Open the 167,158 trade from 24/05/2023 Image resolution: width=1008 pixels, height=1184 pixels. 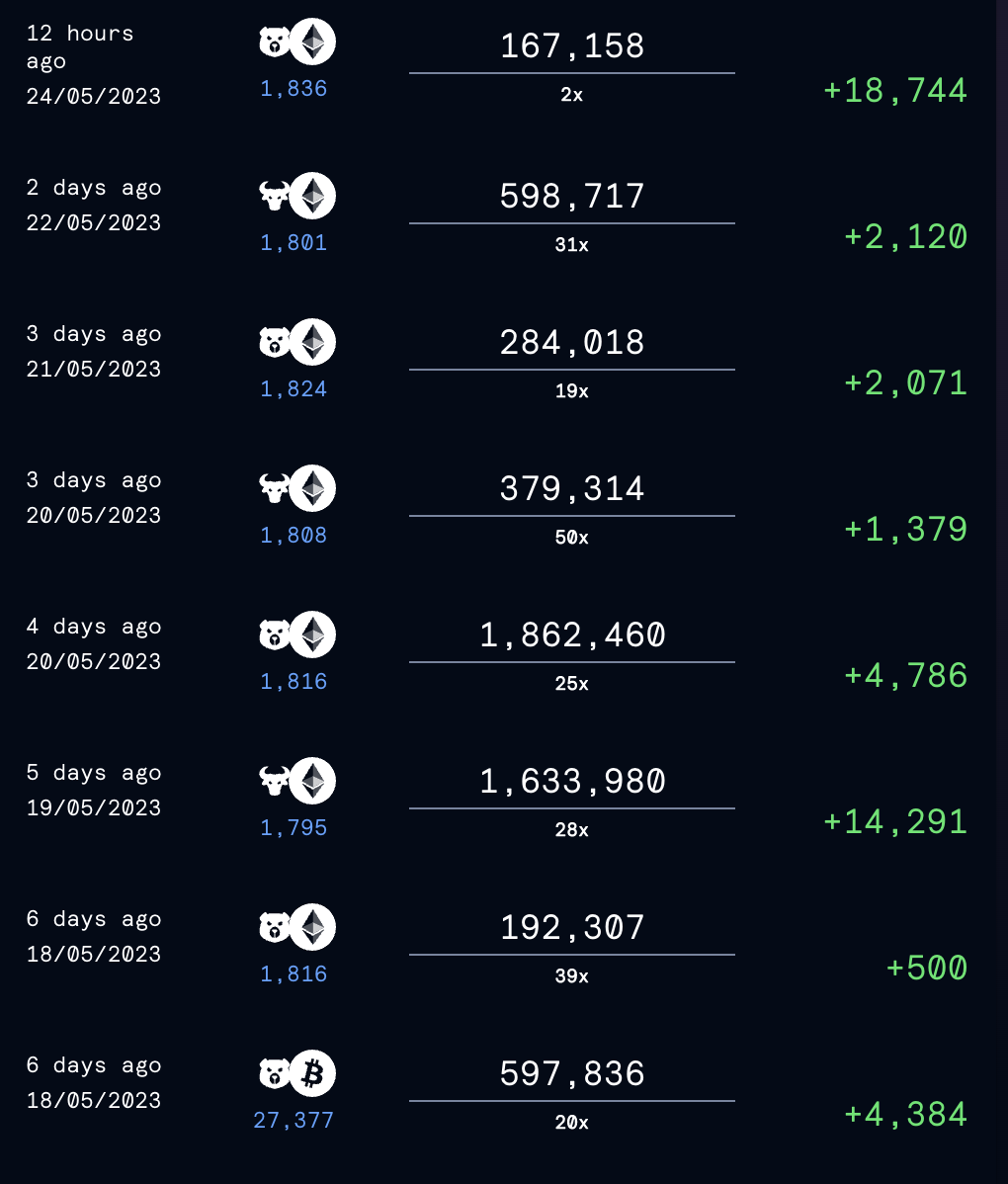click(571, 46)
